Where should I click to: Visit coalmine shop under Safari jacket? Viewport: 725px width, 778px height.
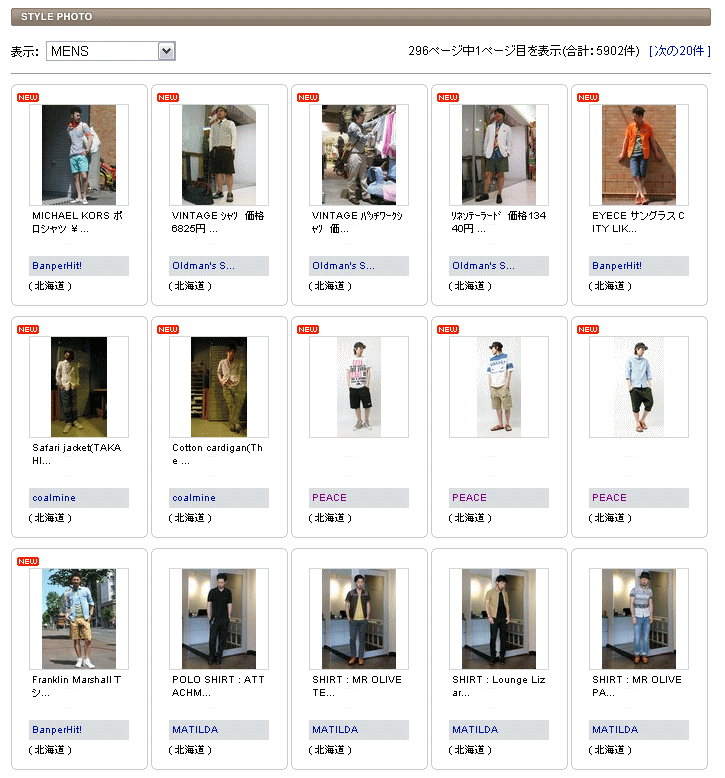point(54,498)
